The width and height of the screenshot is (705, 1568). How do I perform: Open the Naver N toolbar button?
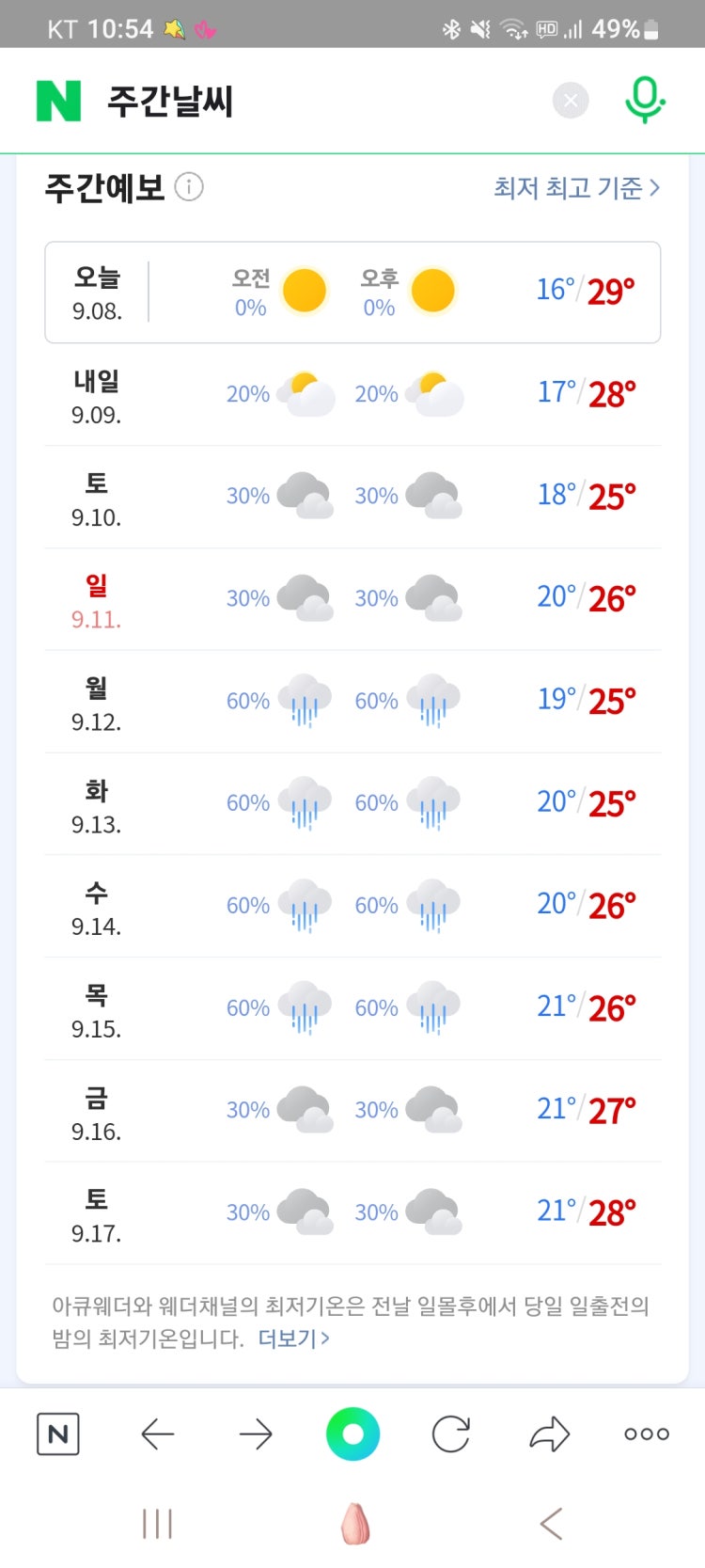[58, 1434]
